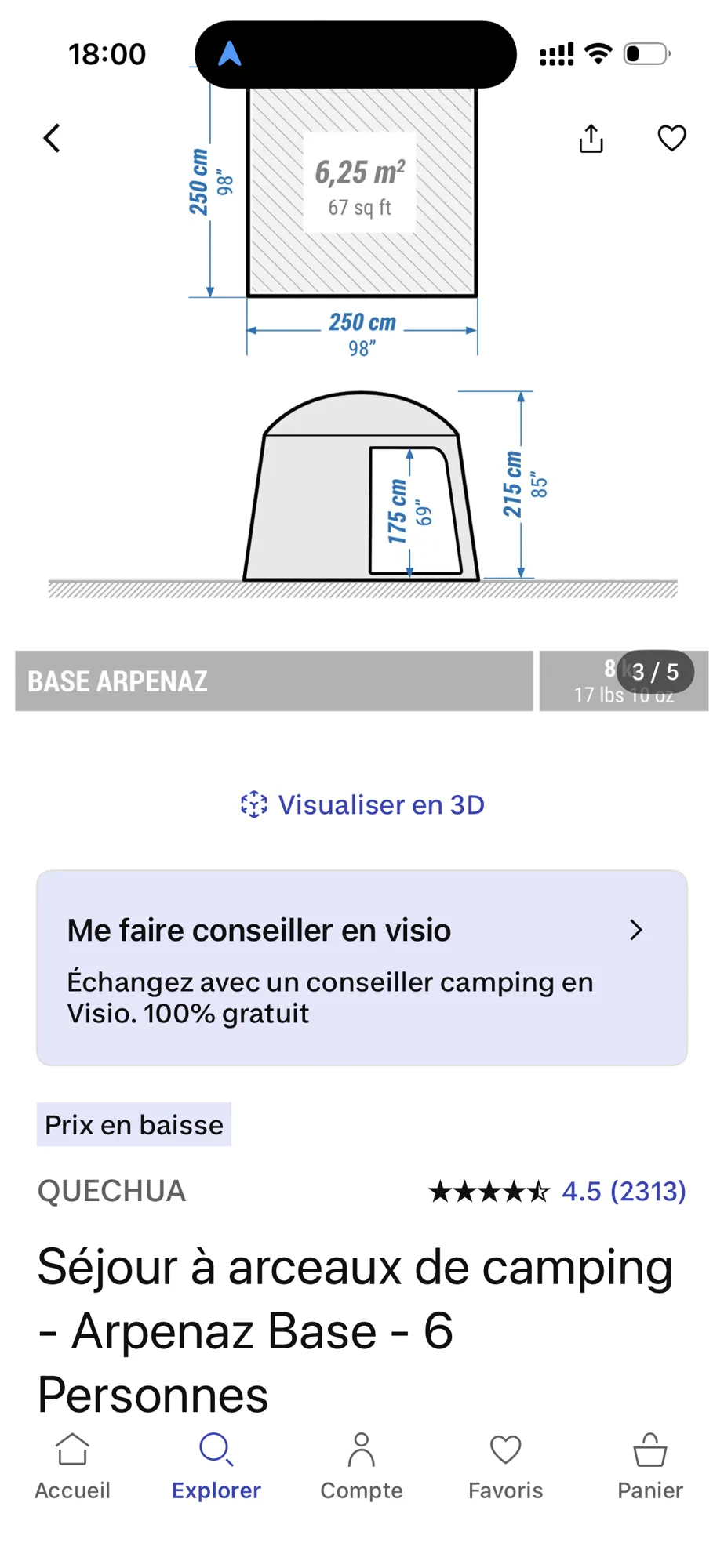Add the tent to favorites with the heart

(x=671, y=138)
